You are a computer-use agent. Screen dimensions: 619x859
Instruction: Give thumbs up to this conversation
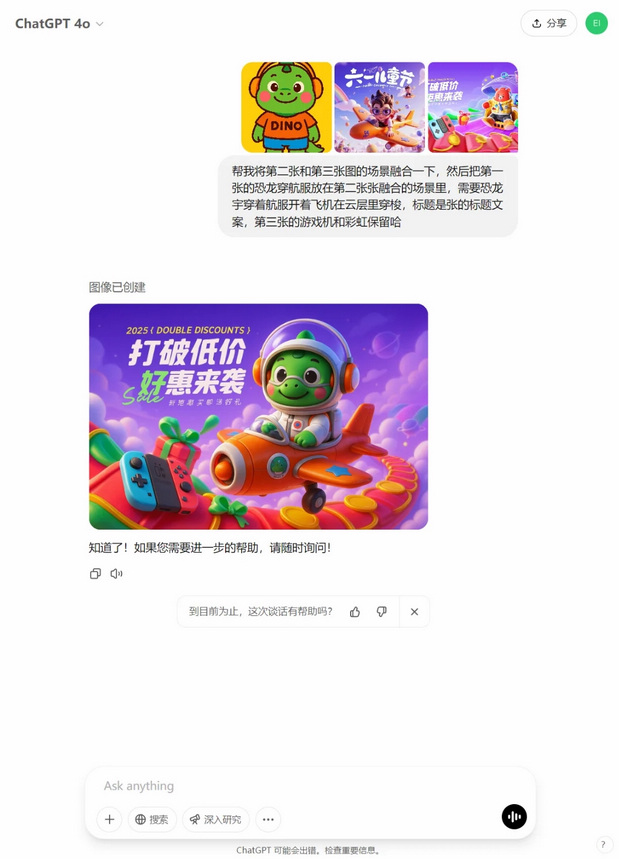coord(355,612)
